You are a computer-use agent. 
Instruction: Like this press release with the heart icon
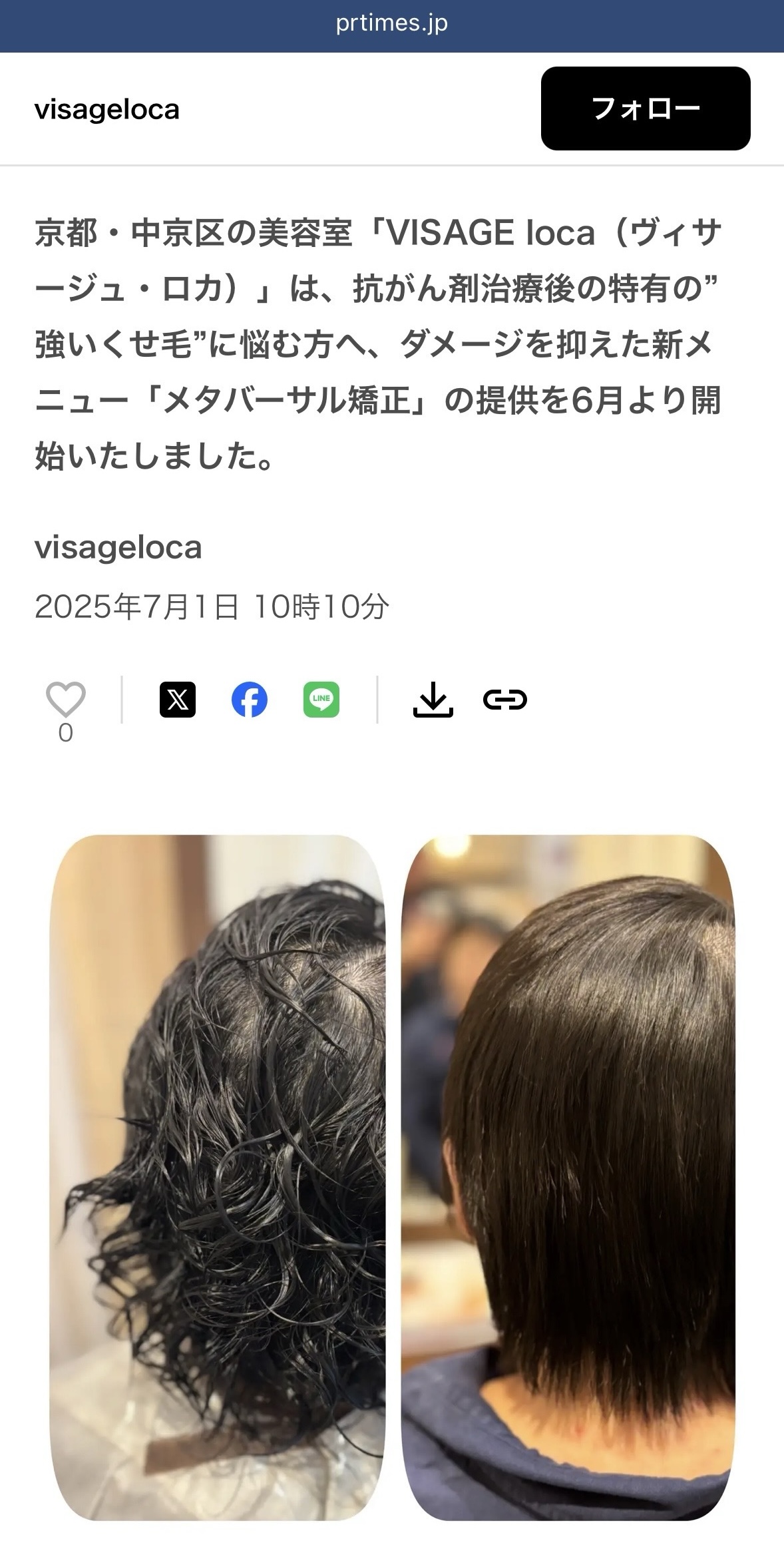(x=65, y=700)
